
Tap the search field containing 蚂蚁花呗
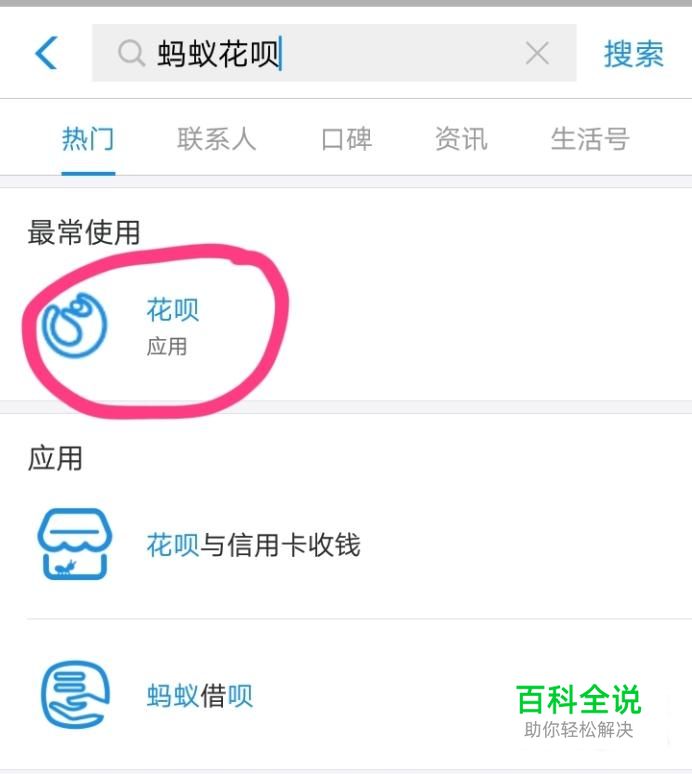(320, 53)
